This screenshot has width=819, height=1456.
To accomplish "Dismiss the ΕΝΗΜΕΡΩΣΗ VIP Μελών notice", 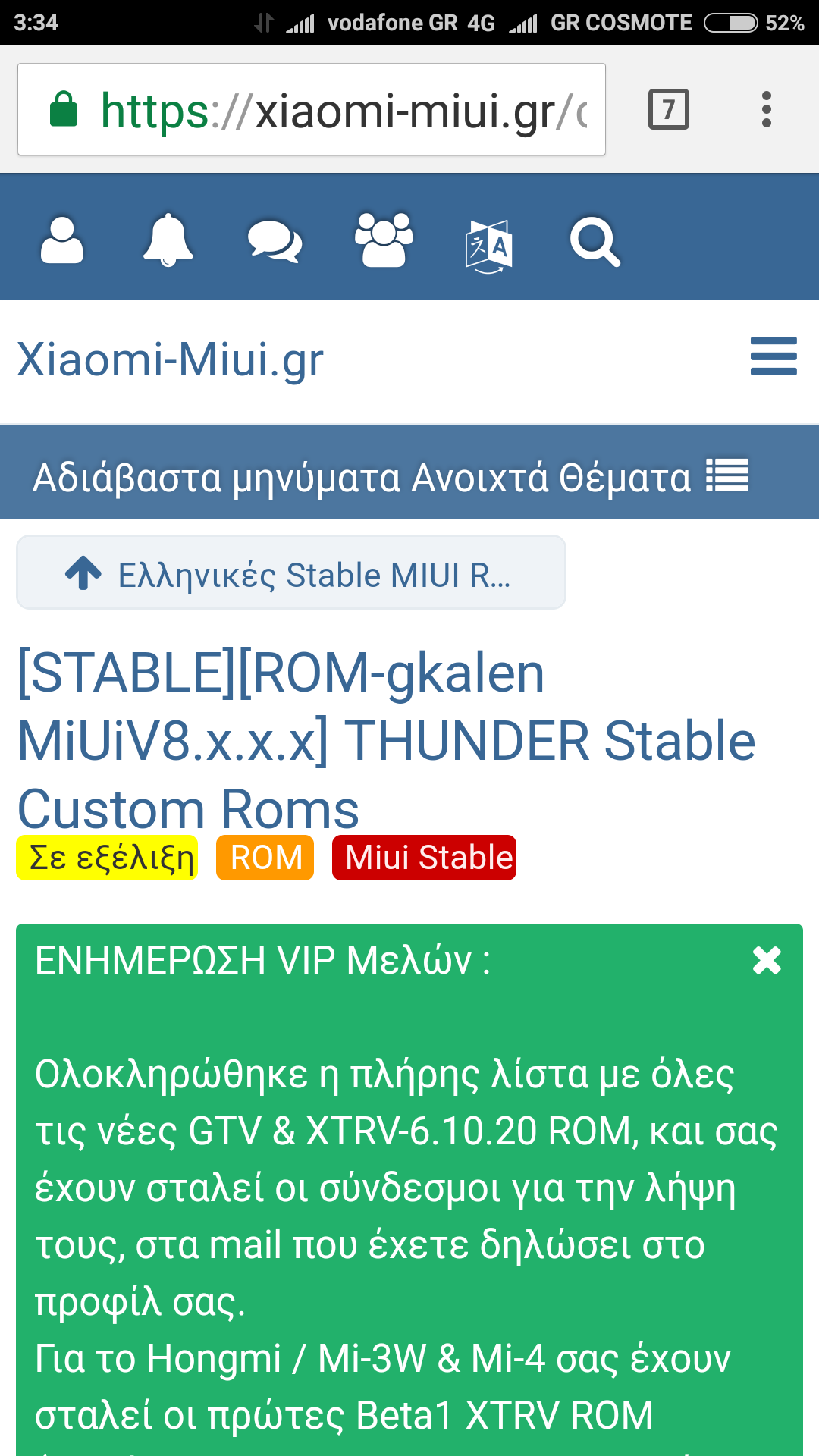I will (x=767, y=961).
